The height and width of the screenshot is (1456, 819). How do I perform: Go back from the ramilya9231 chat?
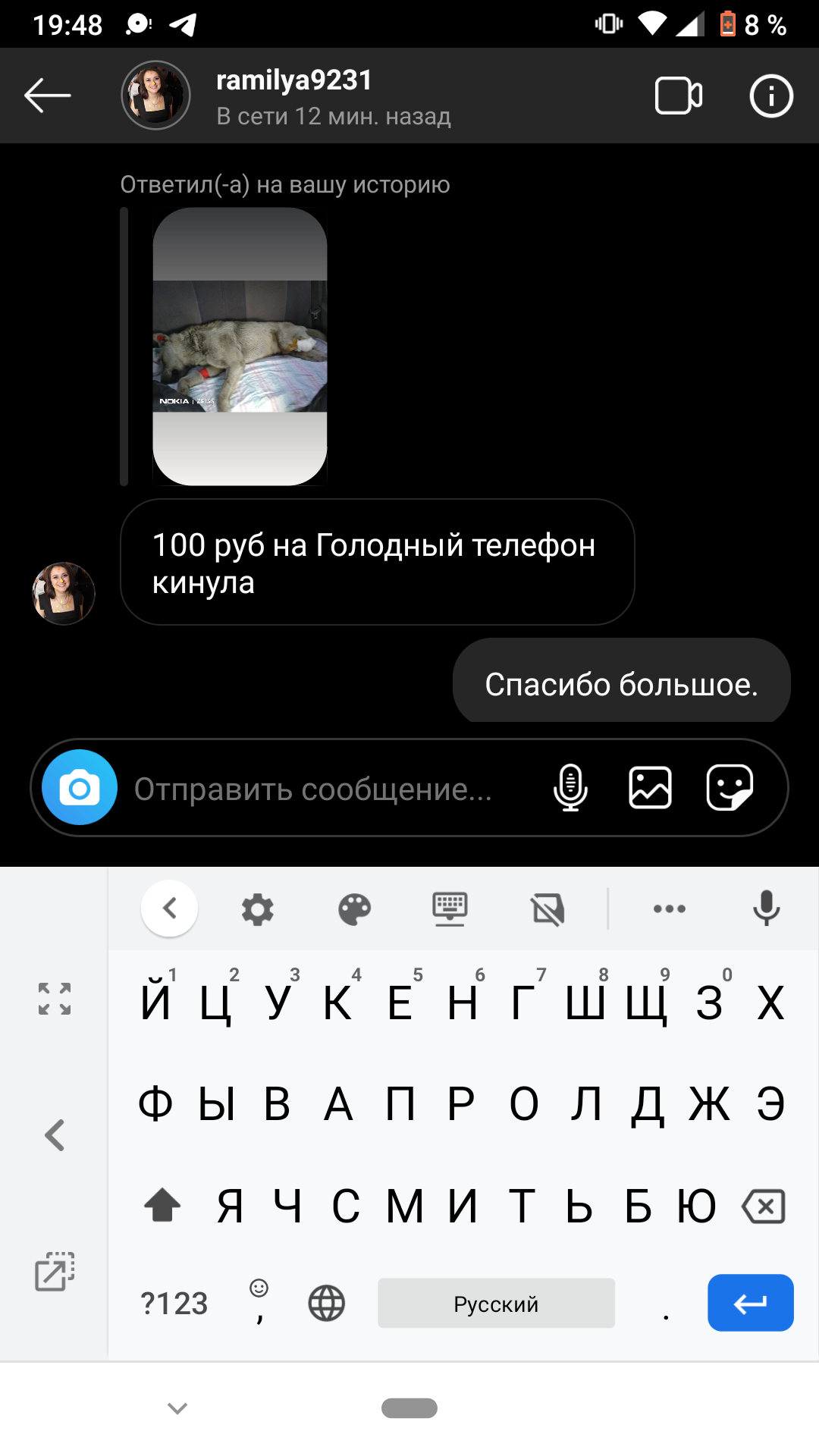[47, 96]
